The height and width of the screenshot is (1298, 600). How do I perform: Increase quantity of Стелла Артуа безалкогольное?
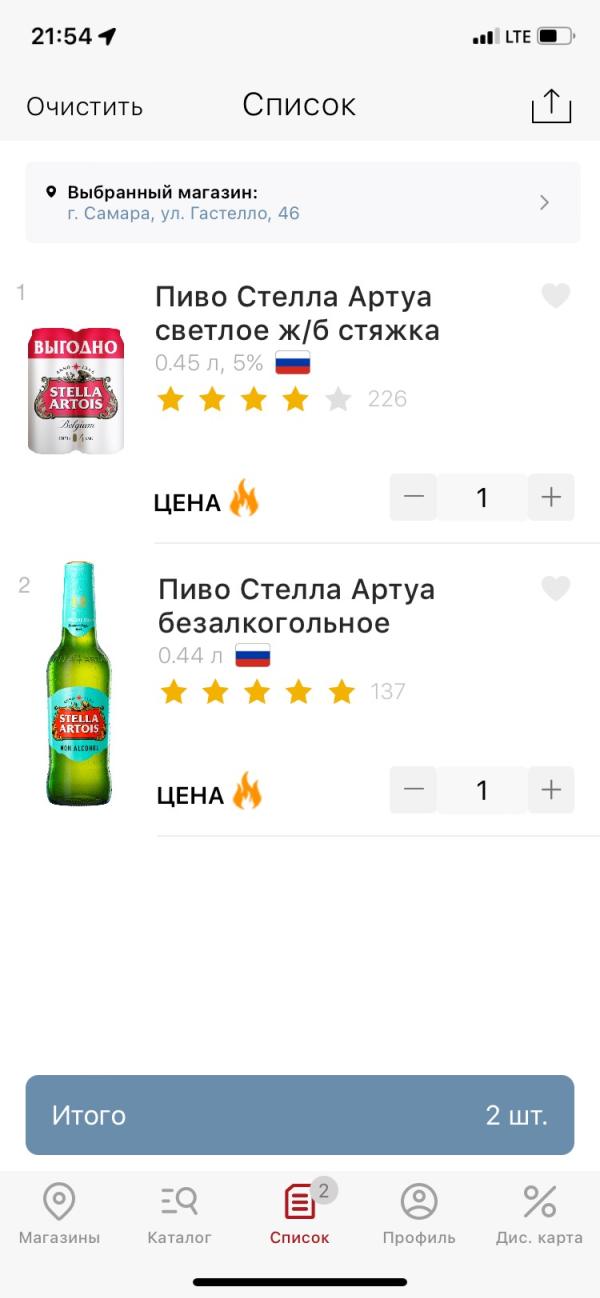coord(551,790)
